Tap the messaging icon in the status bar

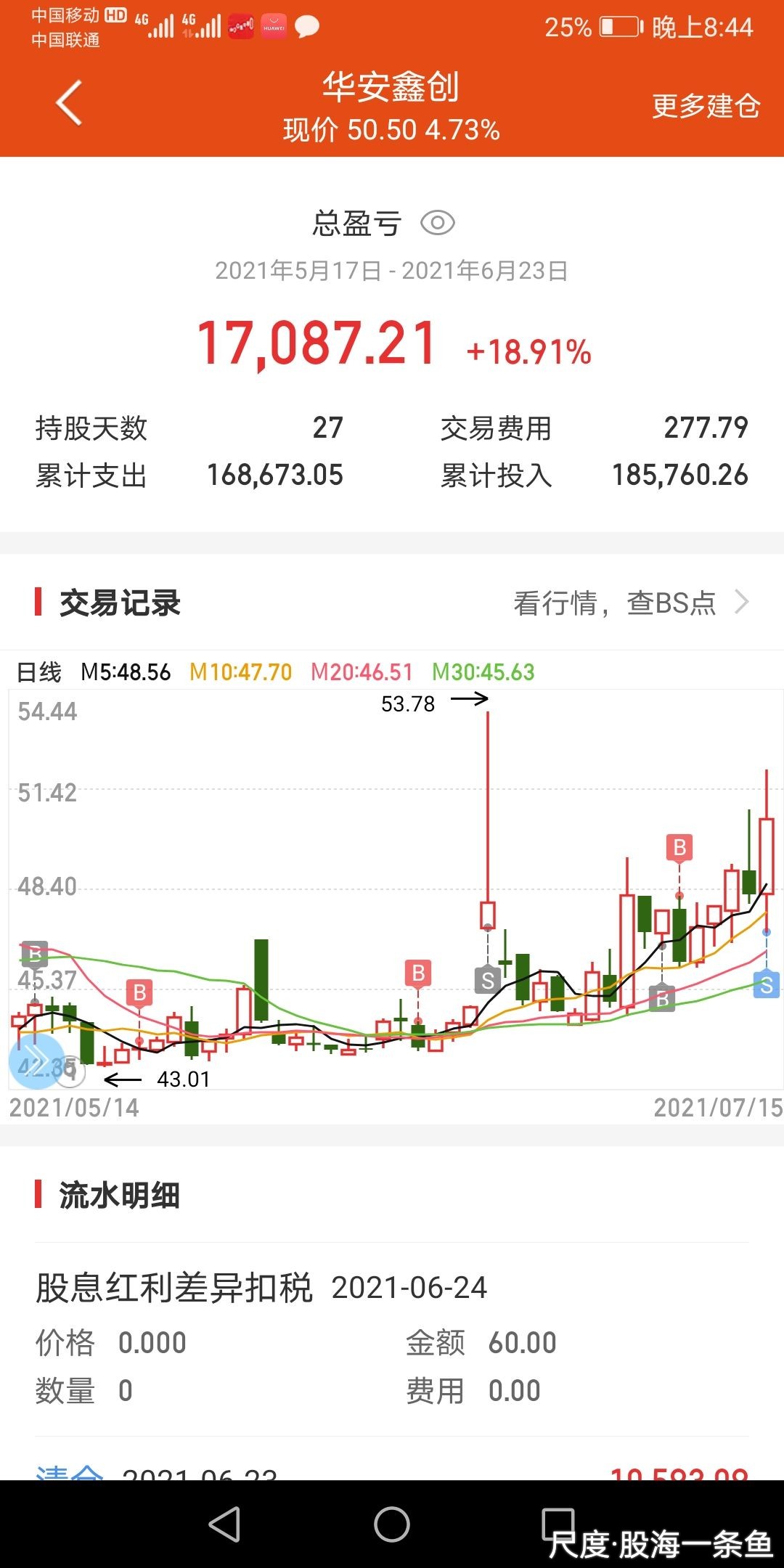coord(308,26)
